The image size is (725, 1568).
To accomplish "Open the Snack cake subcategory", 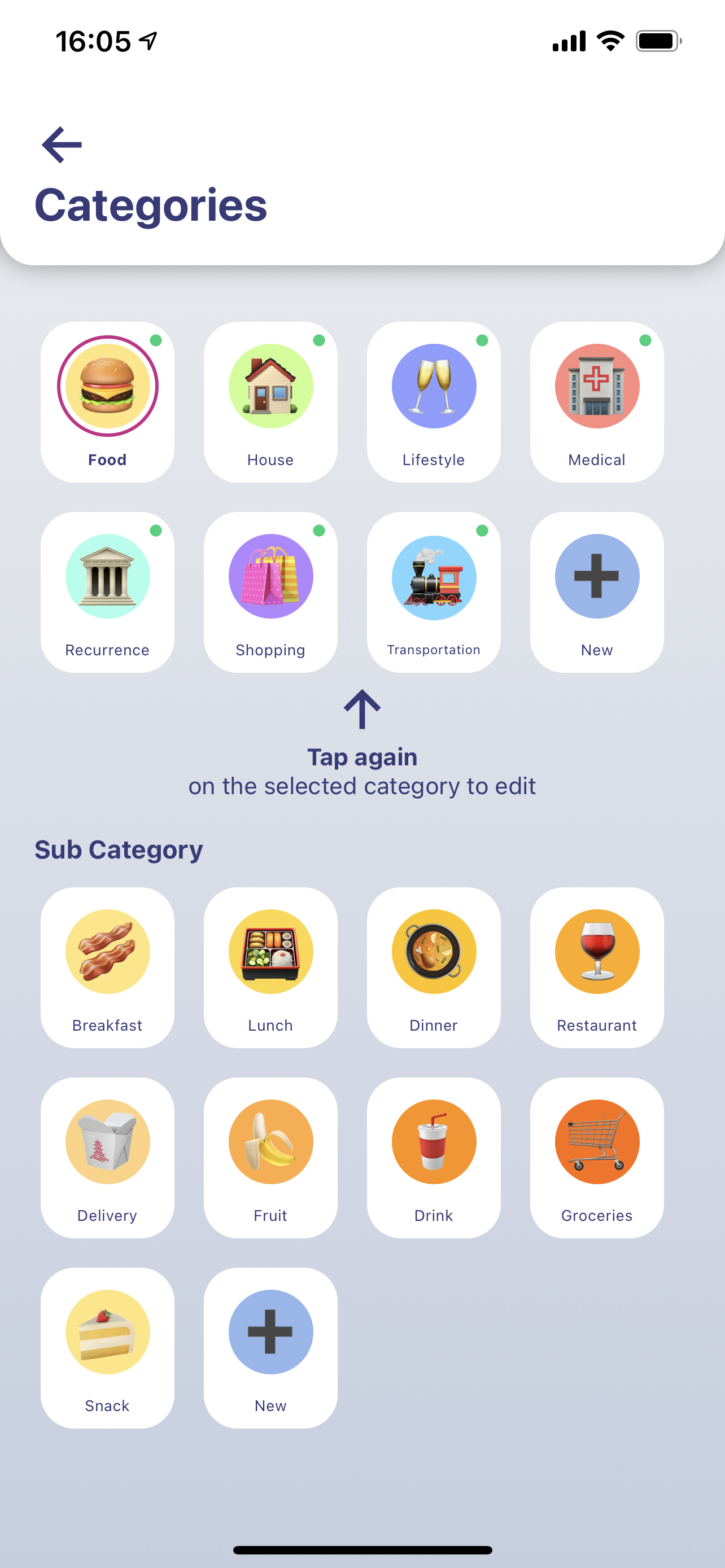I will click(107, 1332).
